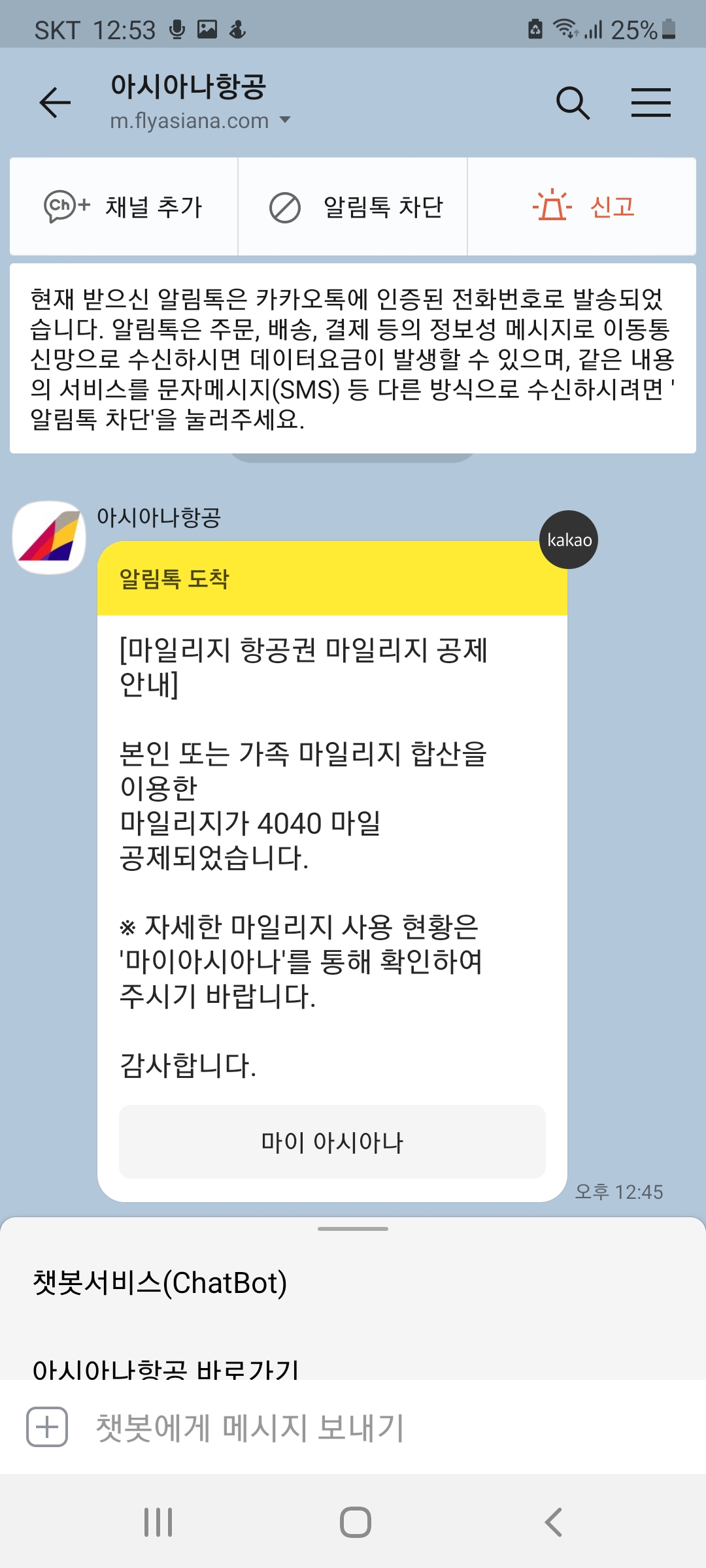This screenshot has height=1568, width=706.
Task: Select 챗봇서비스(ChatBot) menu item
Action: (x=160, y=1283)
